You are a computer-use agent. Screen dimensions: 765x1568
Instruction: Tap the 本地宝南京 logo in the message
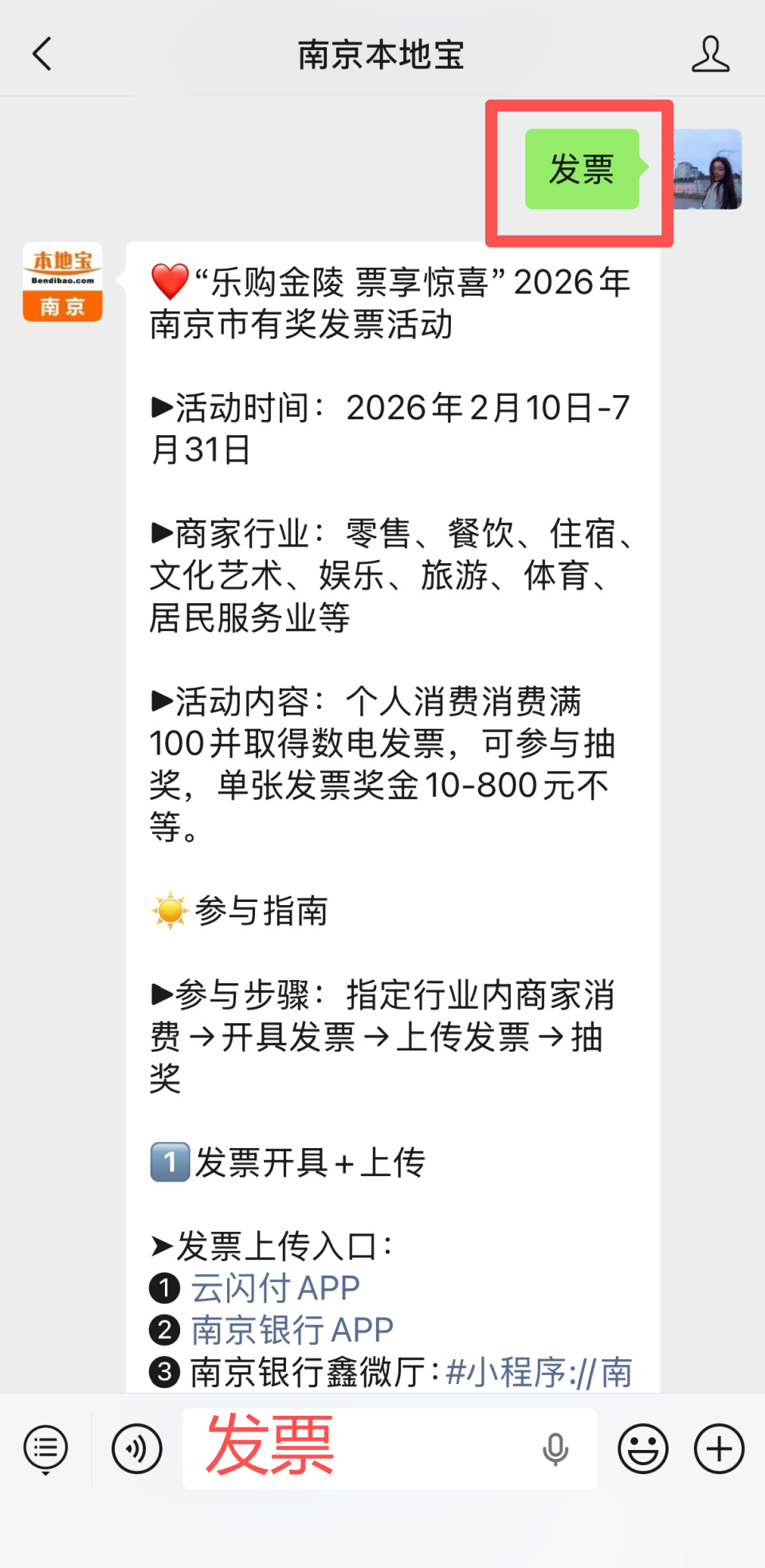62,284
